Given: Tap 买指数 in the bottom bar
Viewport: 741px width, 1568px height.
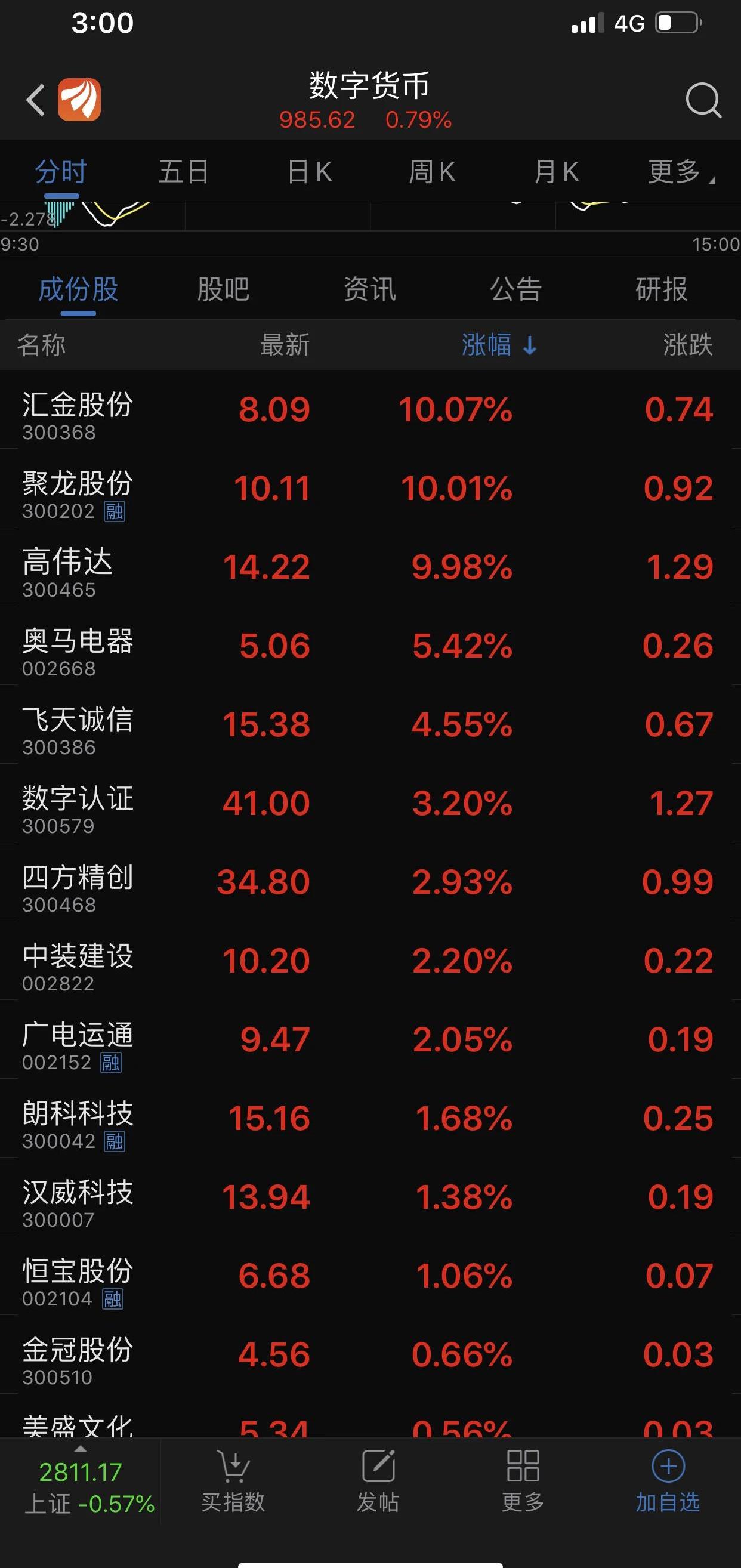Looking at the screenshot, I should (x=233, y=1481).
